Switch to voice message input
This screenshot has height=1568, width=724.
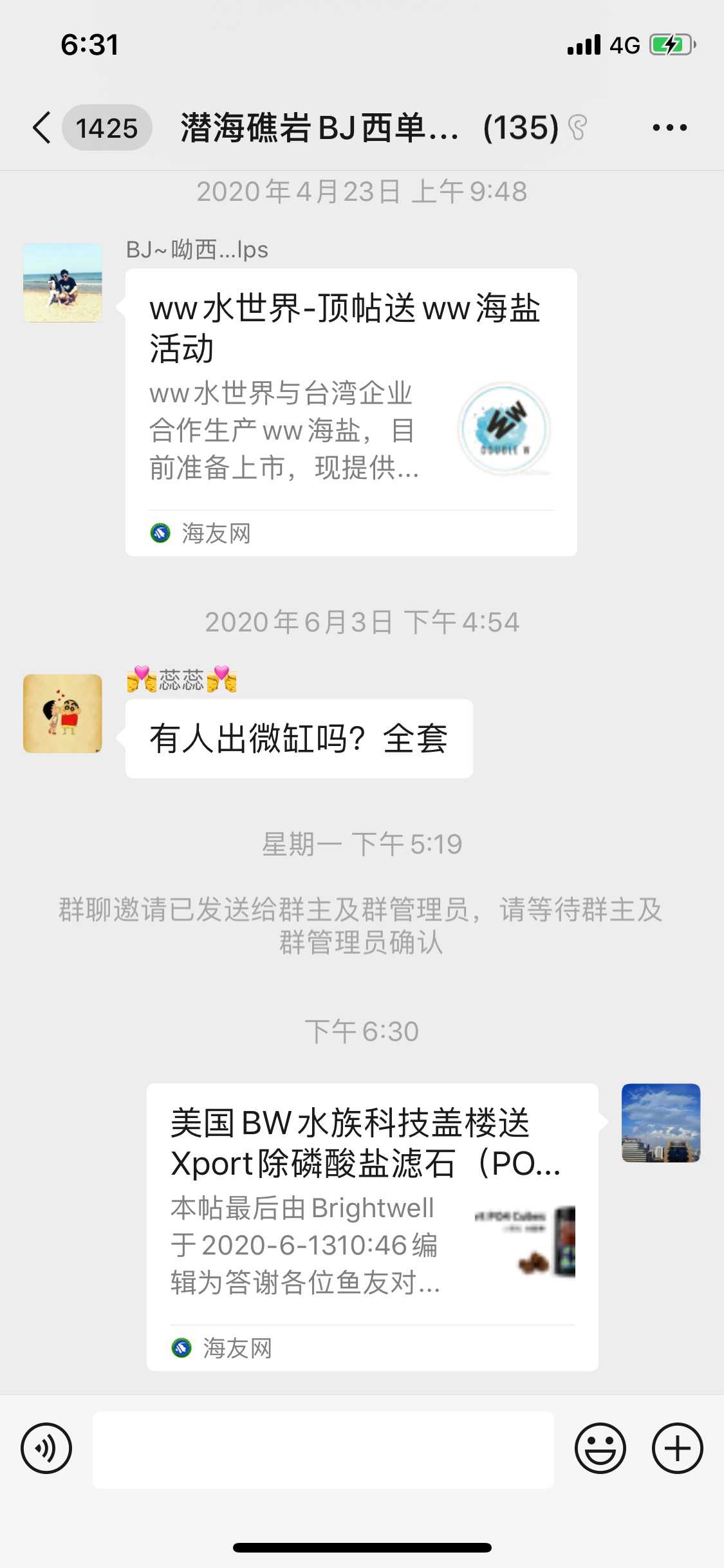(x=46, y=1448)
